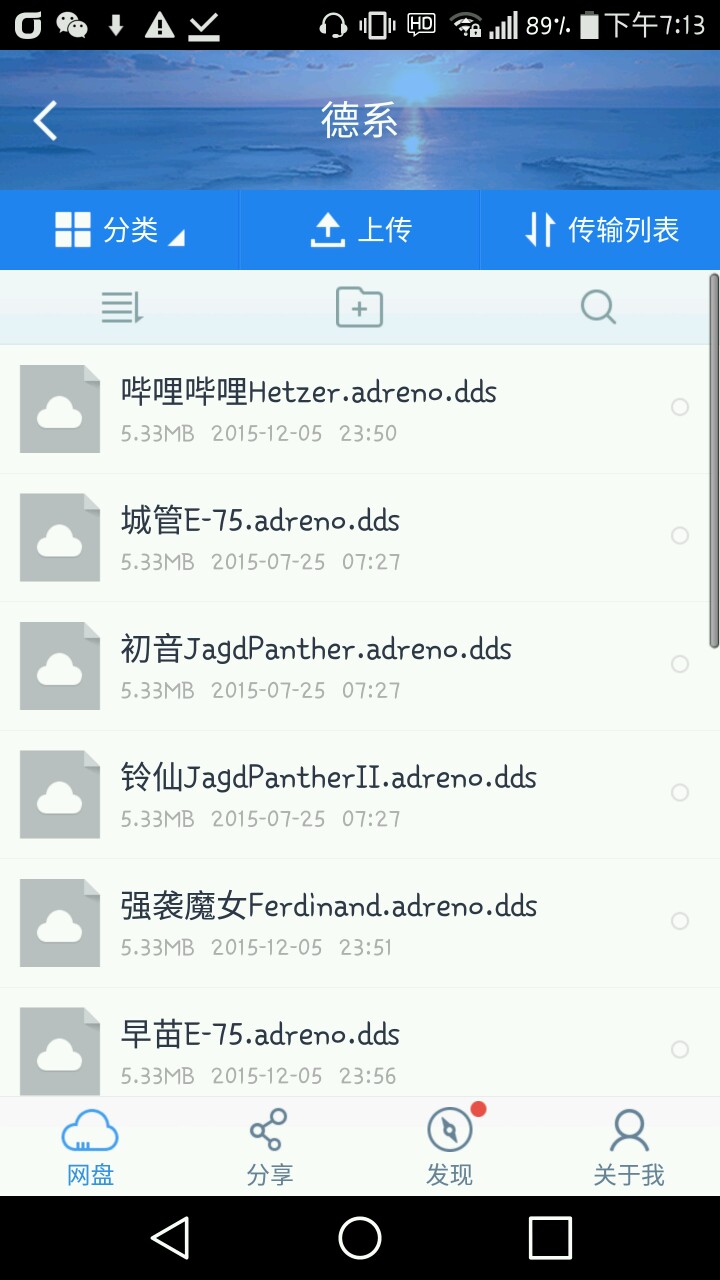Screen dimensions: 720x1280
Task: Select the circle beside 城管E-75.adreno.dds
Action: pyautogui.click(x=680, y=536)
